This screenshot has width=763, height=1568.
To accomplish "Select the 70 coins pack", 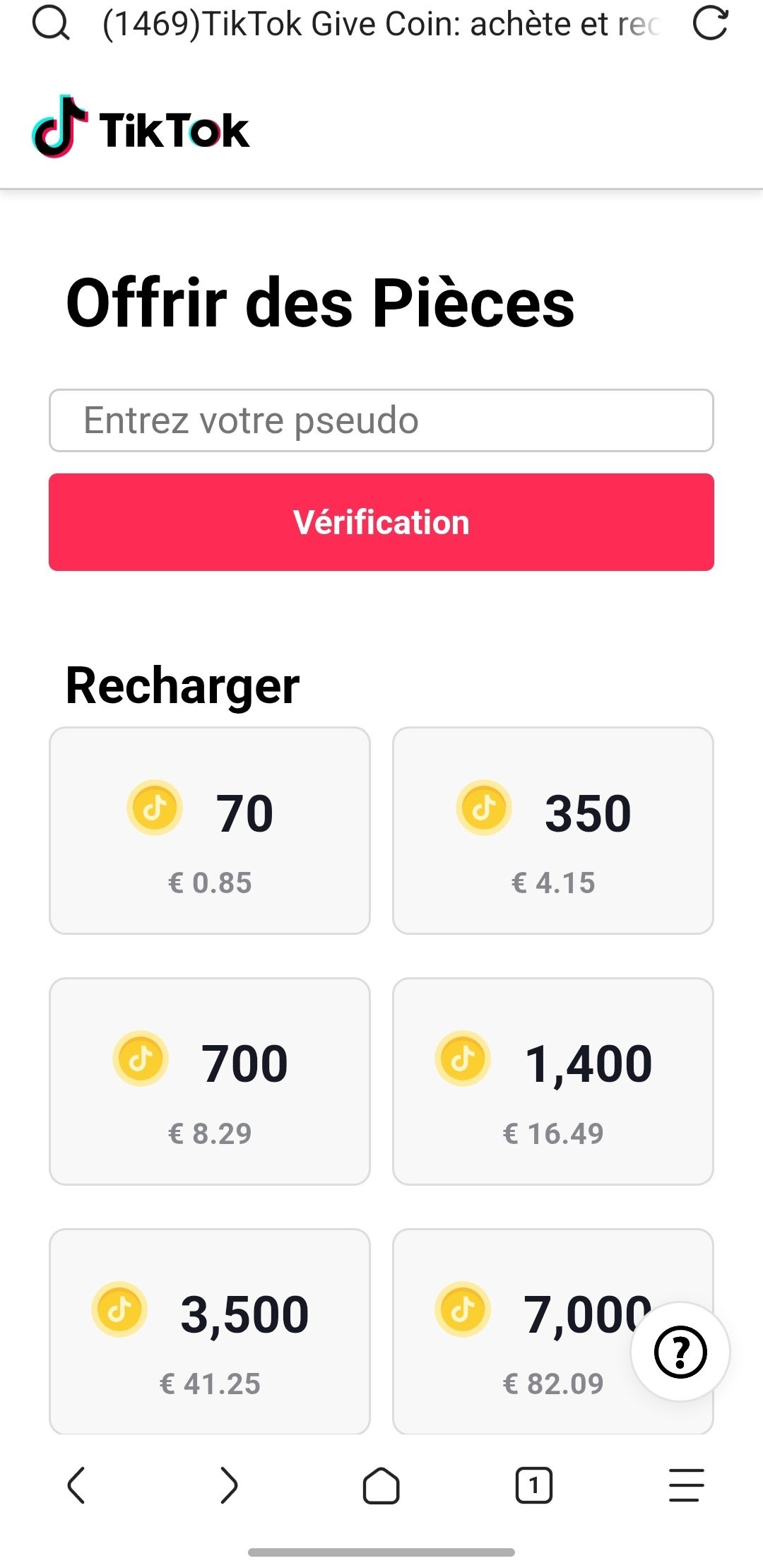I will (210, 830).
